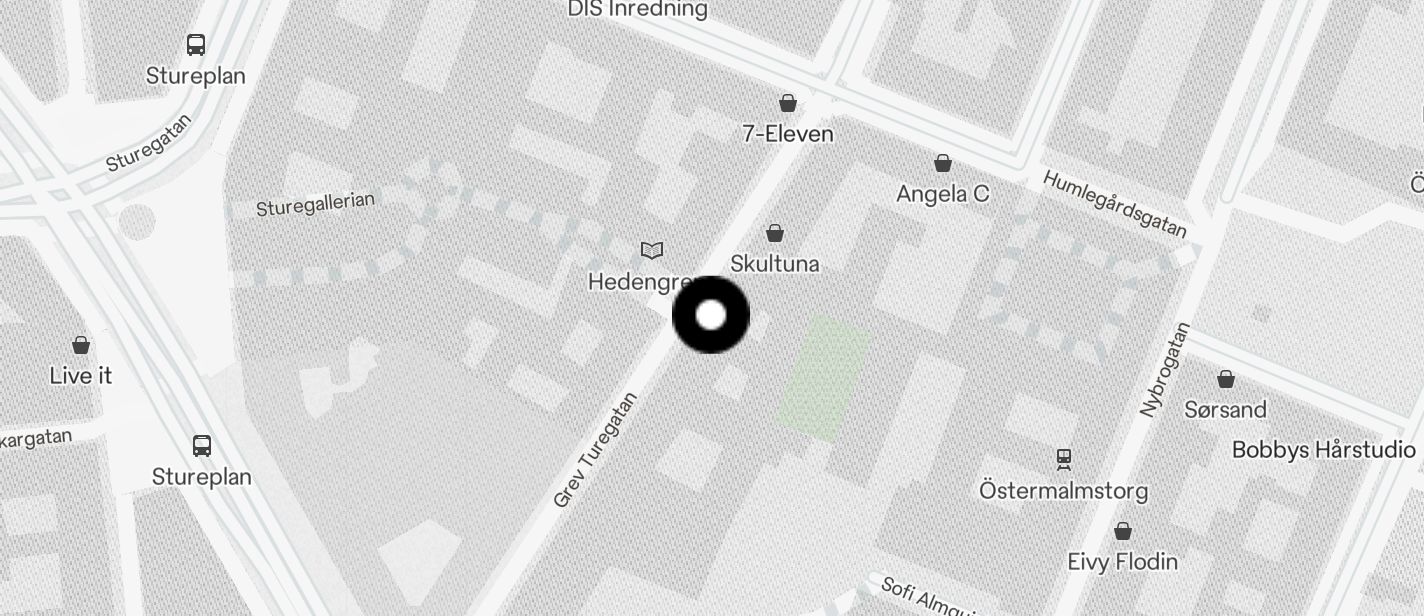Tap the Sørsand shop marker
This screenshot has height=616, width=1424.
[x=1226, y=379]
